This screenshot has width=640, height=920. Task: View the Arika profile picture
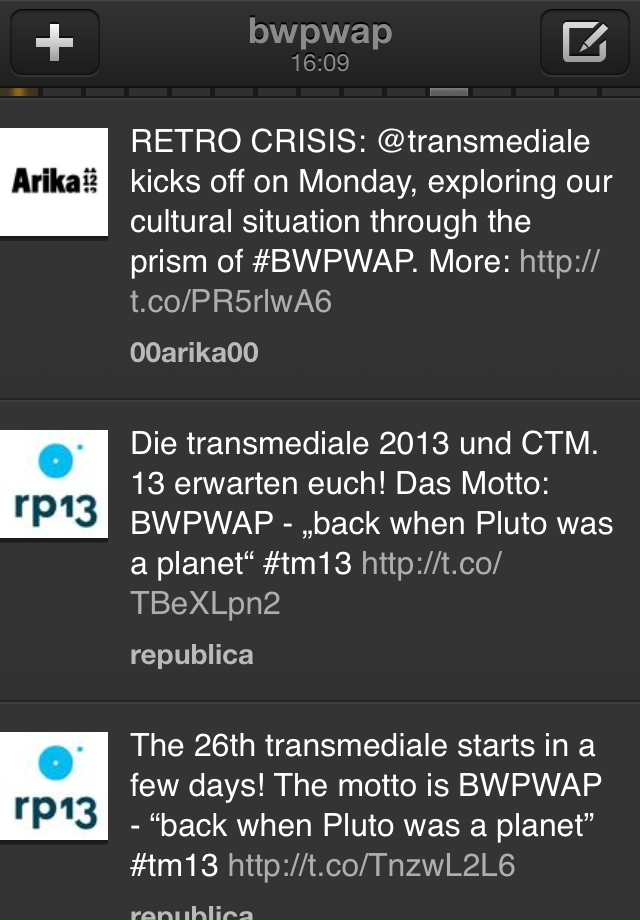(54, 182)
